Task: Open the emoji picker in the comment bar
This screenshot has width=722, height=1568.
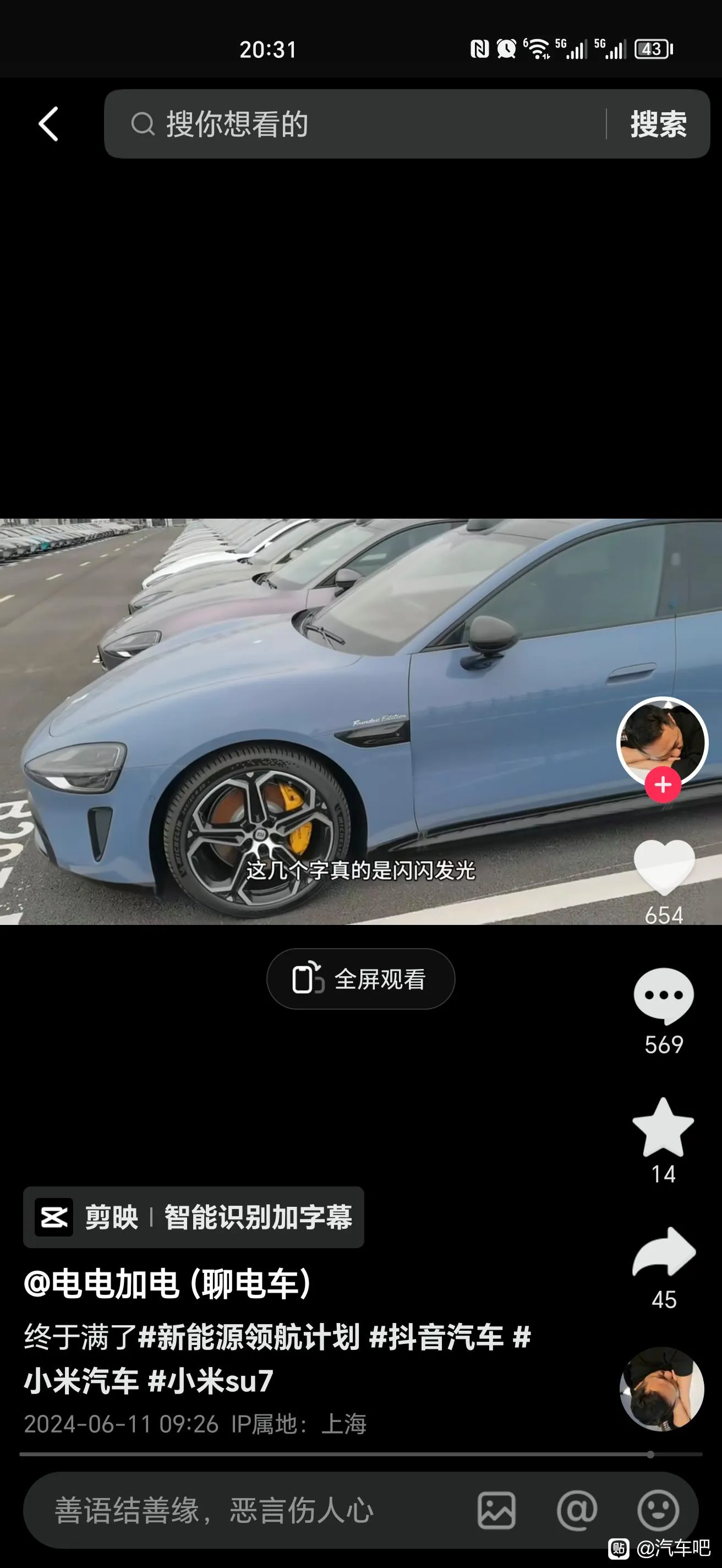Action: point(658,1511)
